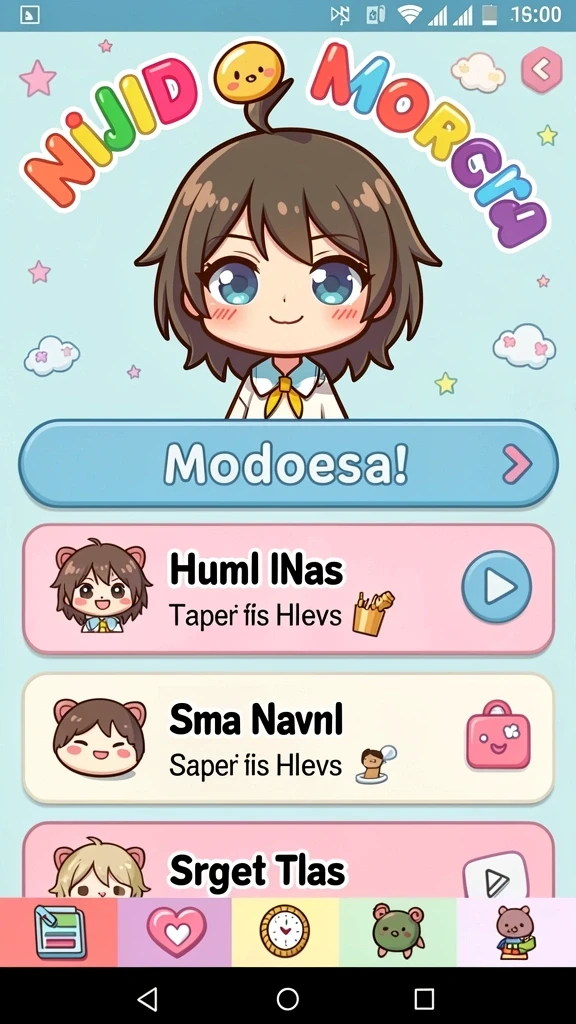The image size is (576, 1024).
Task: Tap the pink bag icon on Sma Navnl
Action: tap(498, 735)
